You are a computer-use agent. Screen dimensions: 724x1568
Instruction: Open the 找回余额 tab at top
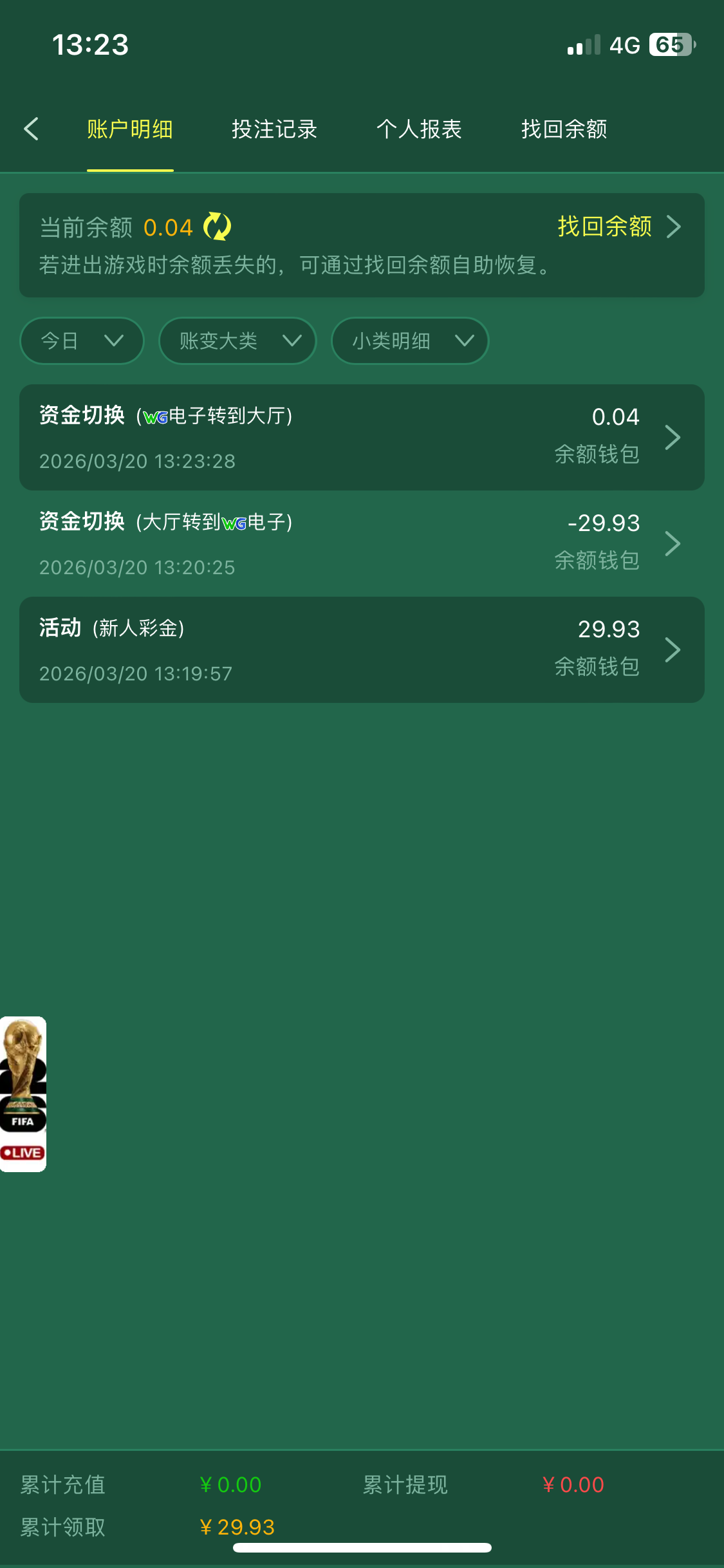pos(564,129)
